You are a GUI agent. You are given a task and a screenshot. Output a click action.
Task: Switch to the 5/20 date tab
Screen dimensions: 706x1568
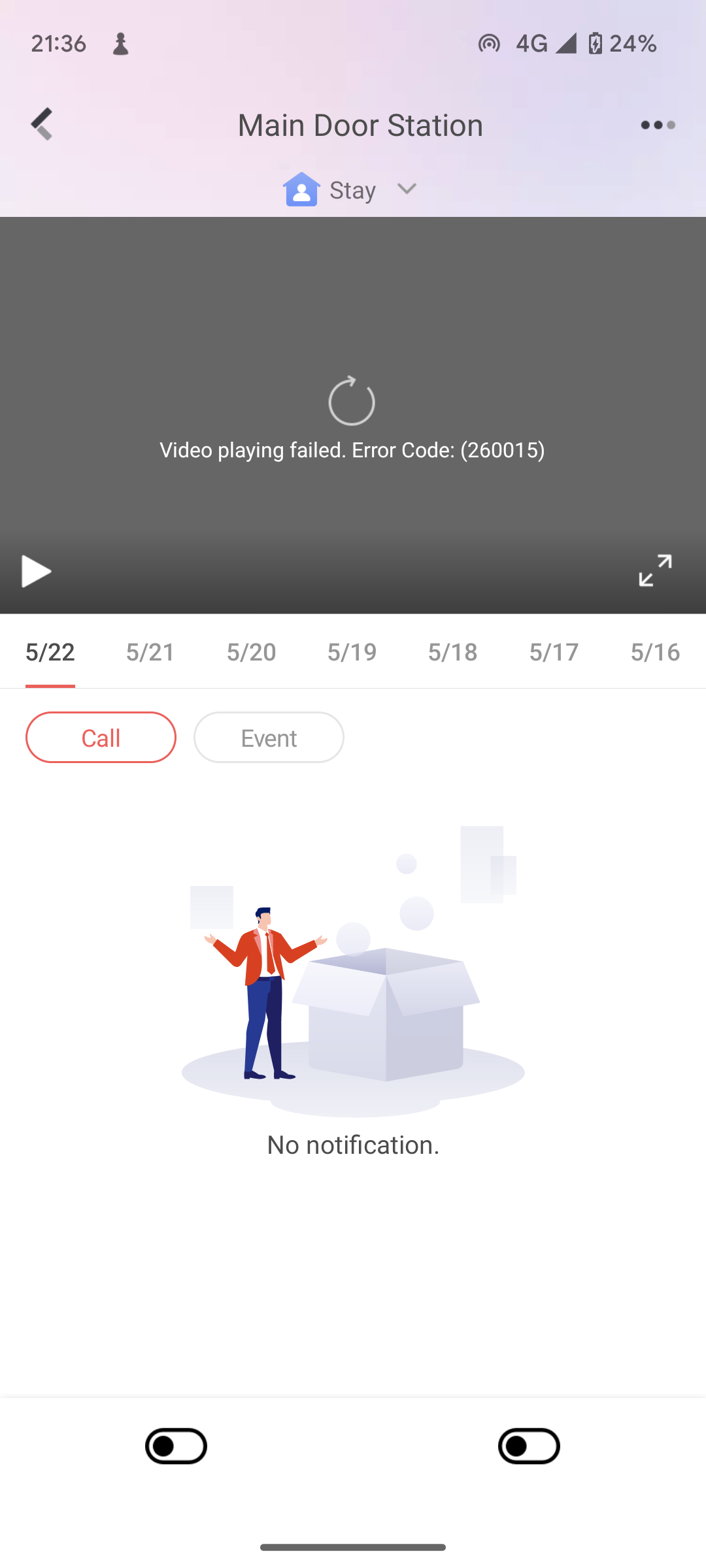pyautogui.click(x=252, y=652)
